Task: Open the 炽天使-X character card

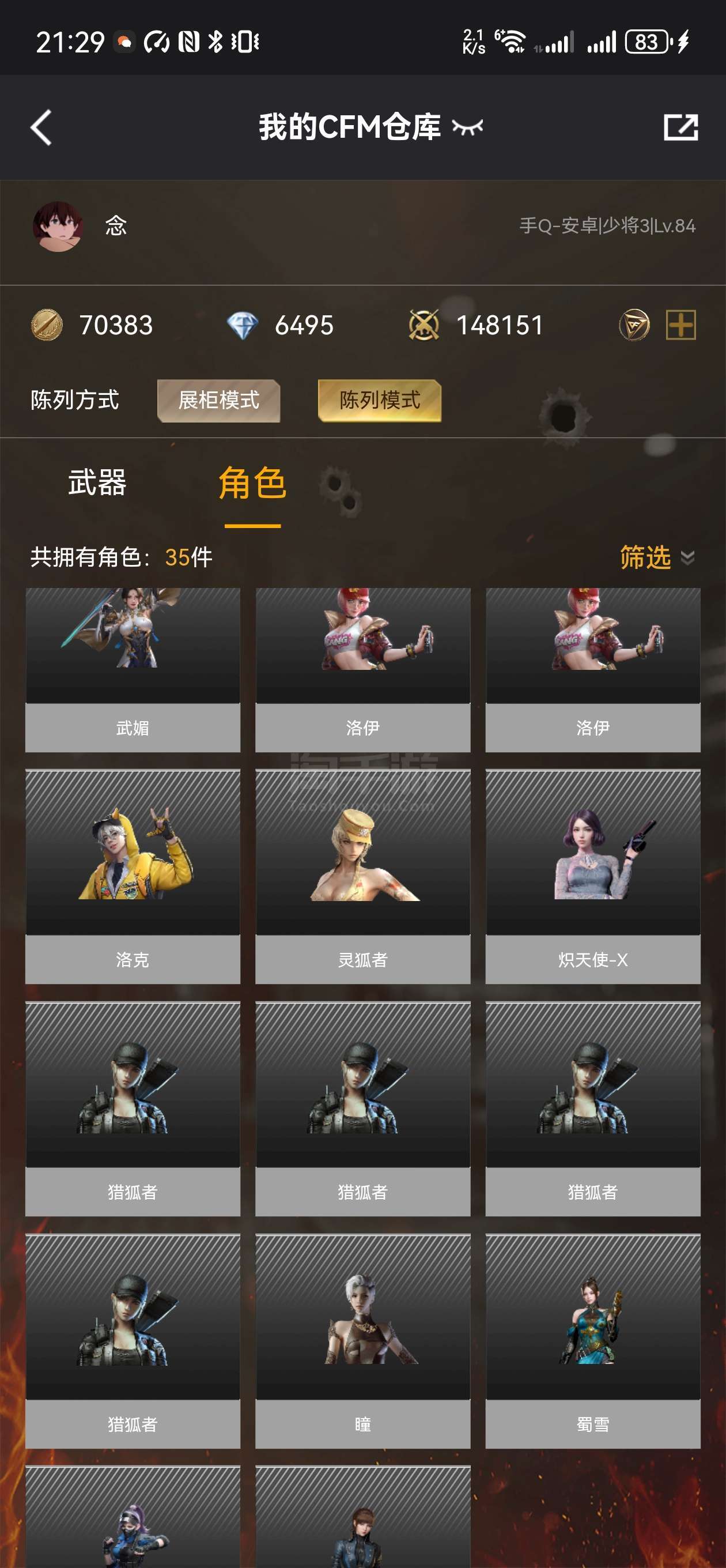Action: pos(593,876)
